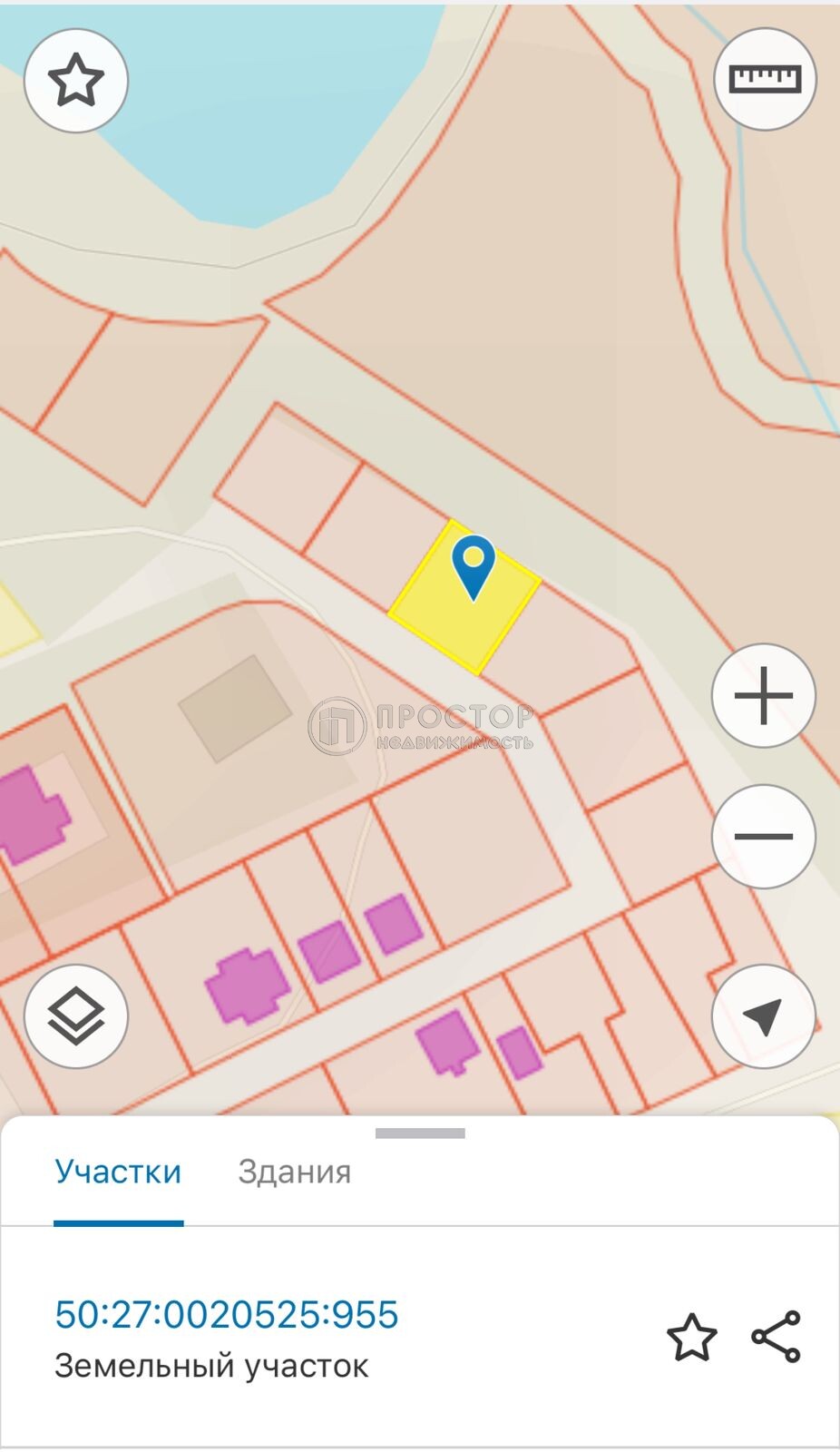Open the map layers selector
The image size is (840, 1452).
point(75,1015)
